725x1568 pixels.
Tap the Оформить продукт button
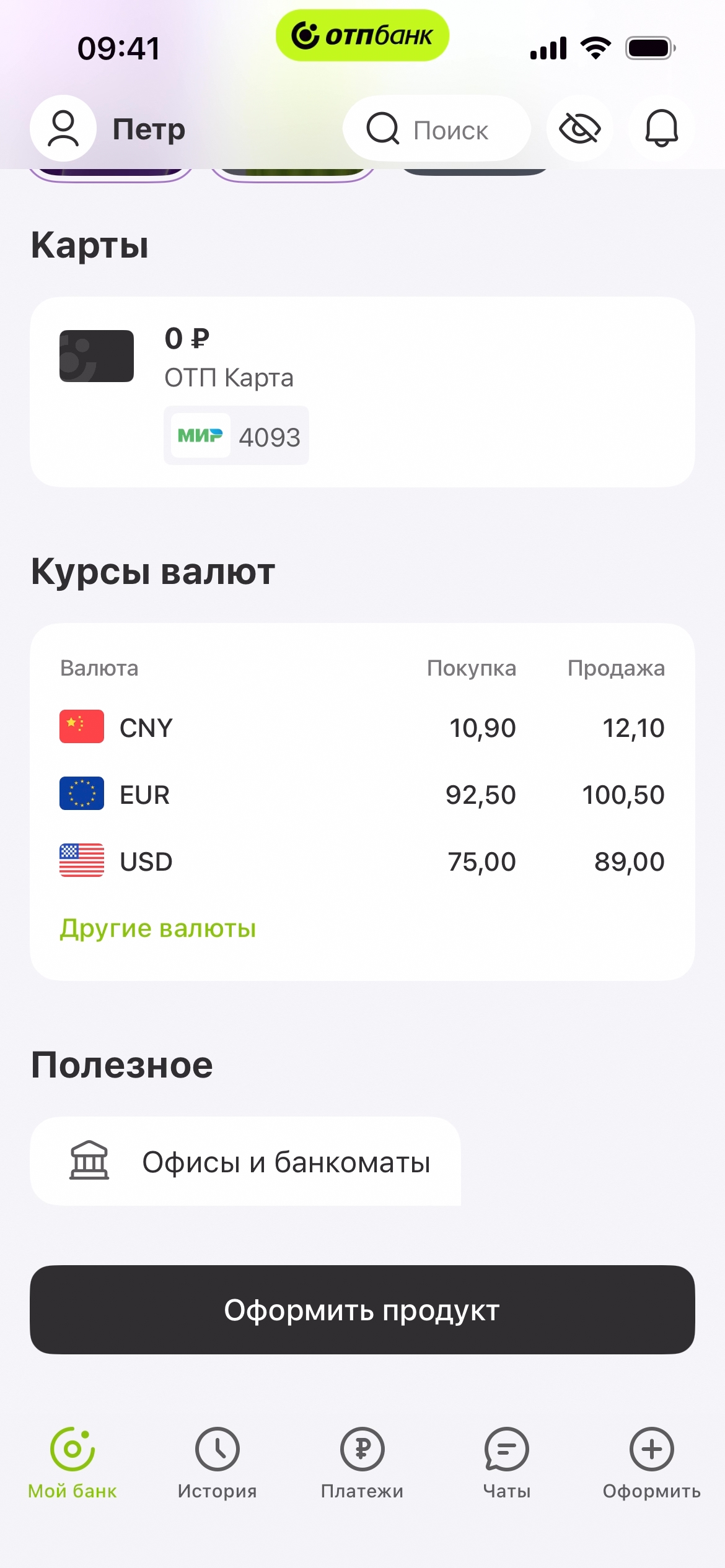tap(362, 1310)
